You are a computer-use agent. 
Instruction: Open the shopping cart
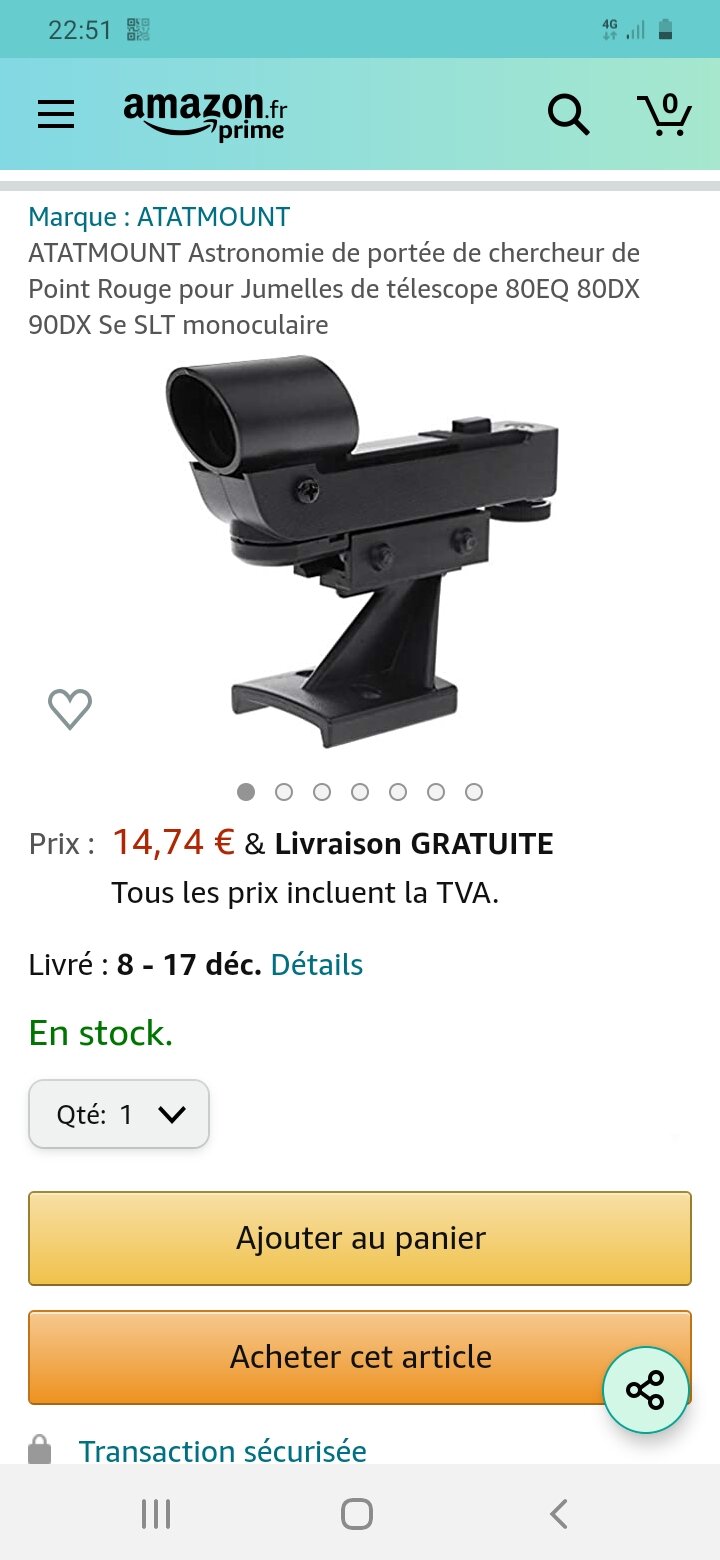[664, 115]
